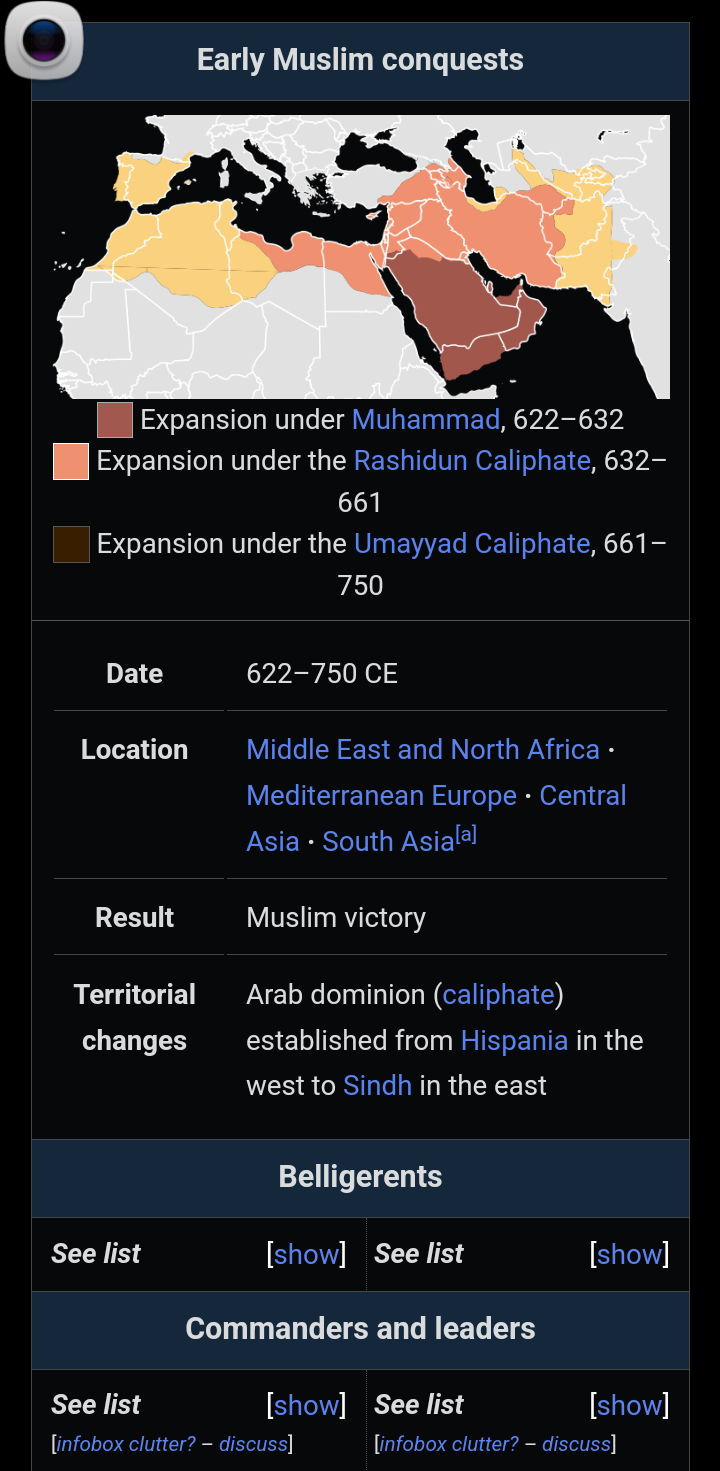The height and width of the screenshot is (1471, 720).
Task: Tap the floating camera lens icon
Action: 44,41
